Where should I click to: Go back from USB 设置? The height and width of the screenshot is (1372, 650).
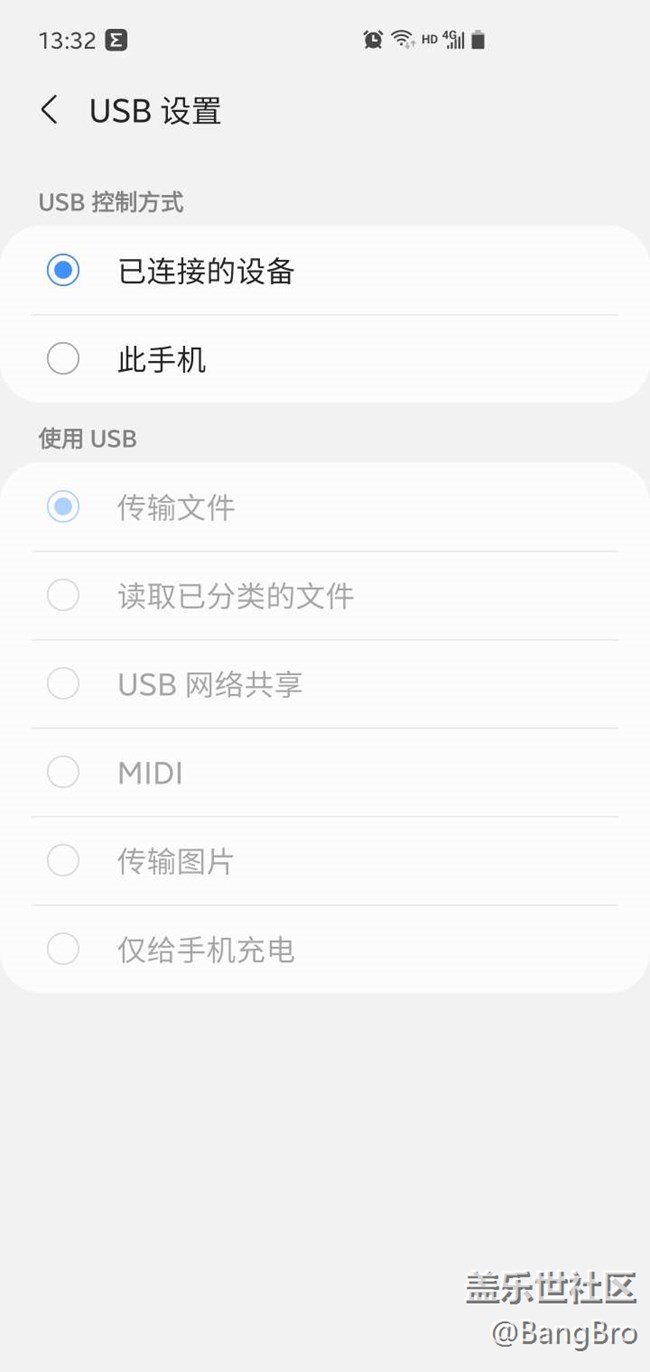[49, 110]
